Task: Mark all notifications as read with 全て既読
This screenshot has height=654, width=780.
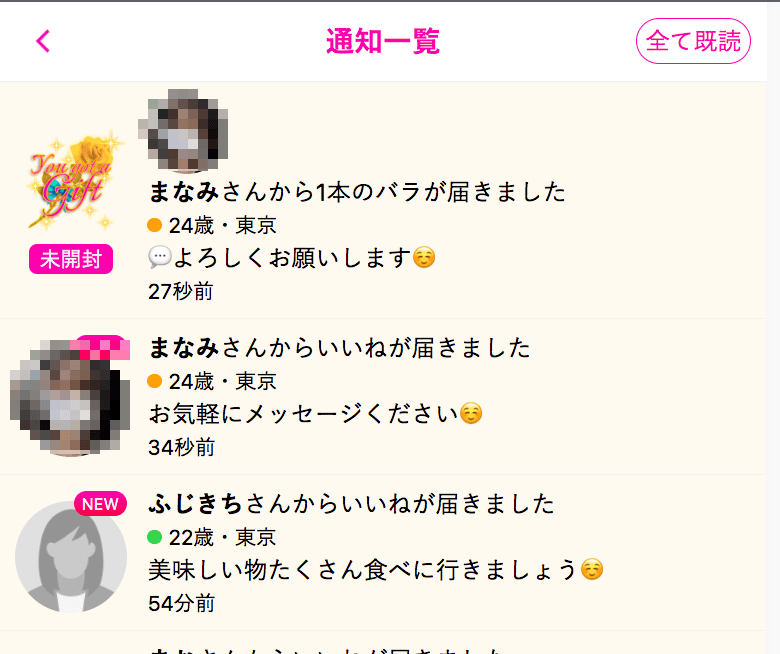Action: click(693, 41)
